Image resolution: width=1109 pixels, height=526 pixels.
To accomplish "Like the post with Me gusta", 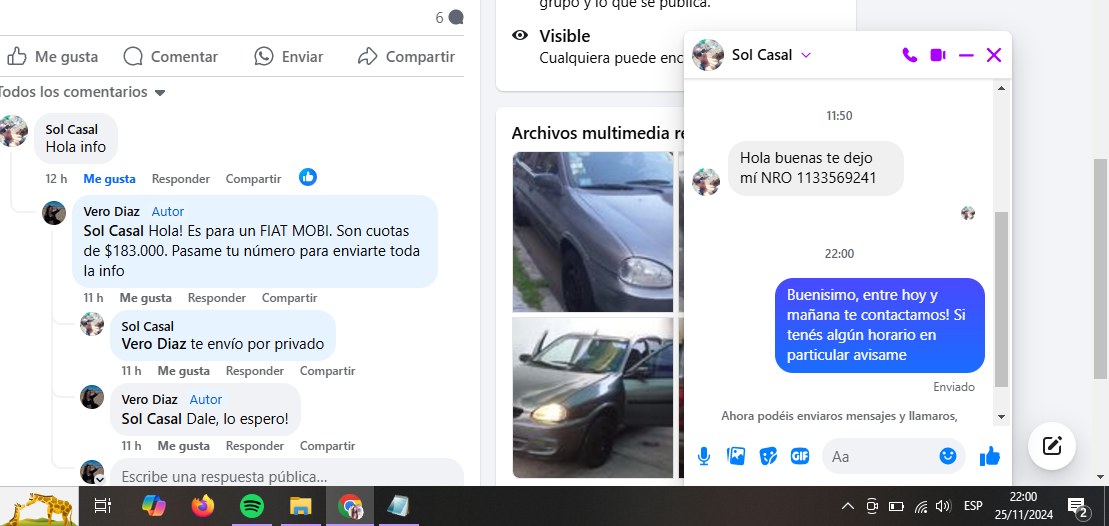I will pyautogui.click(x=52, y=56).
